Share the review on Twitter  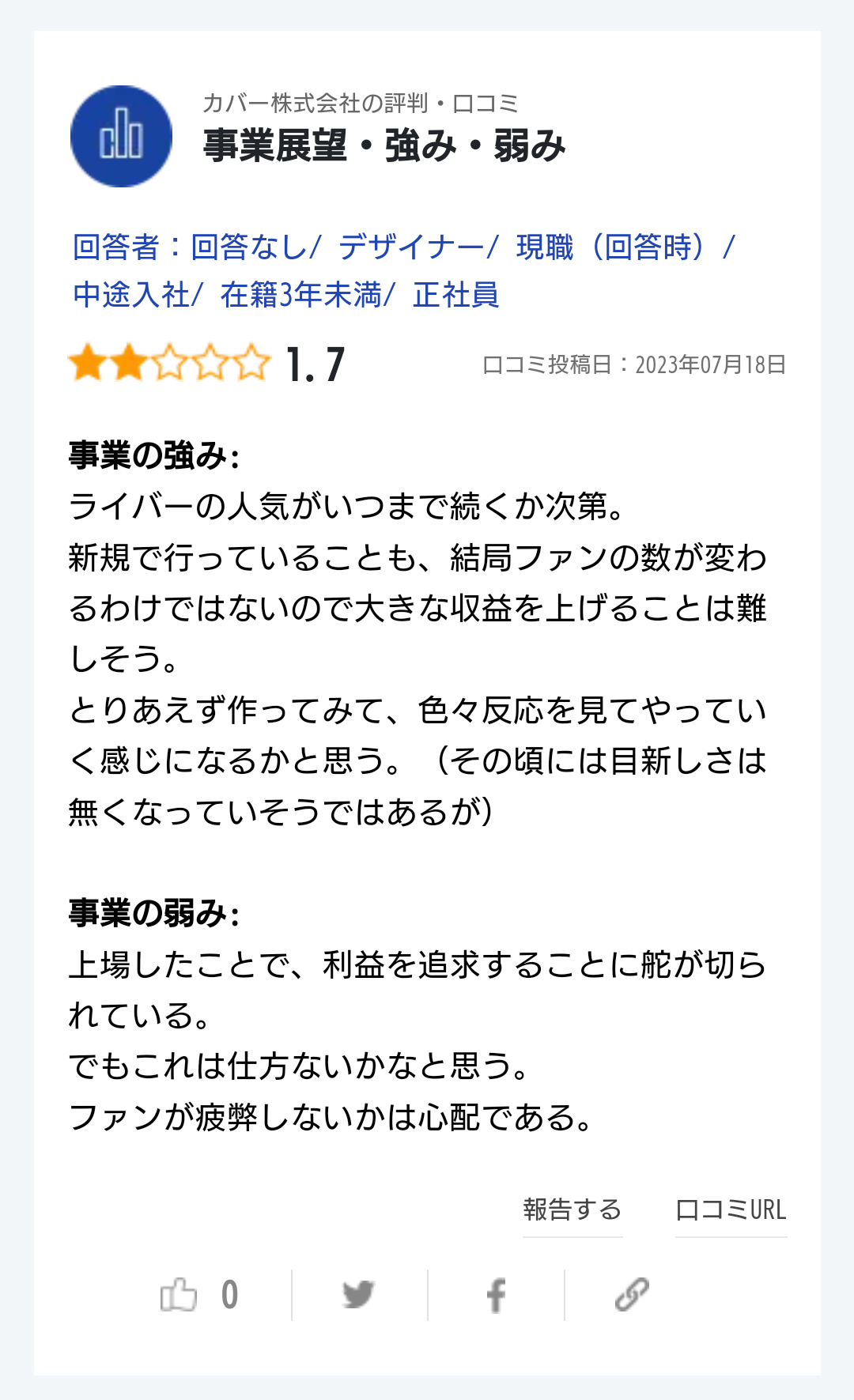pyautogui.click(x=359, y=1295)
